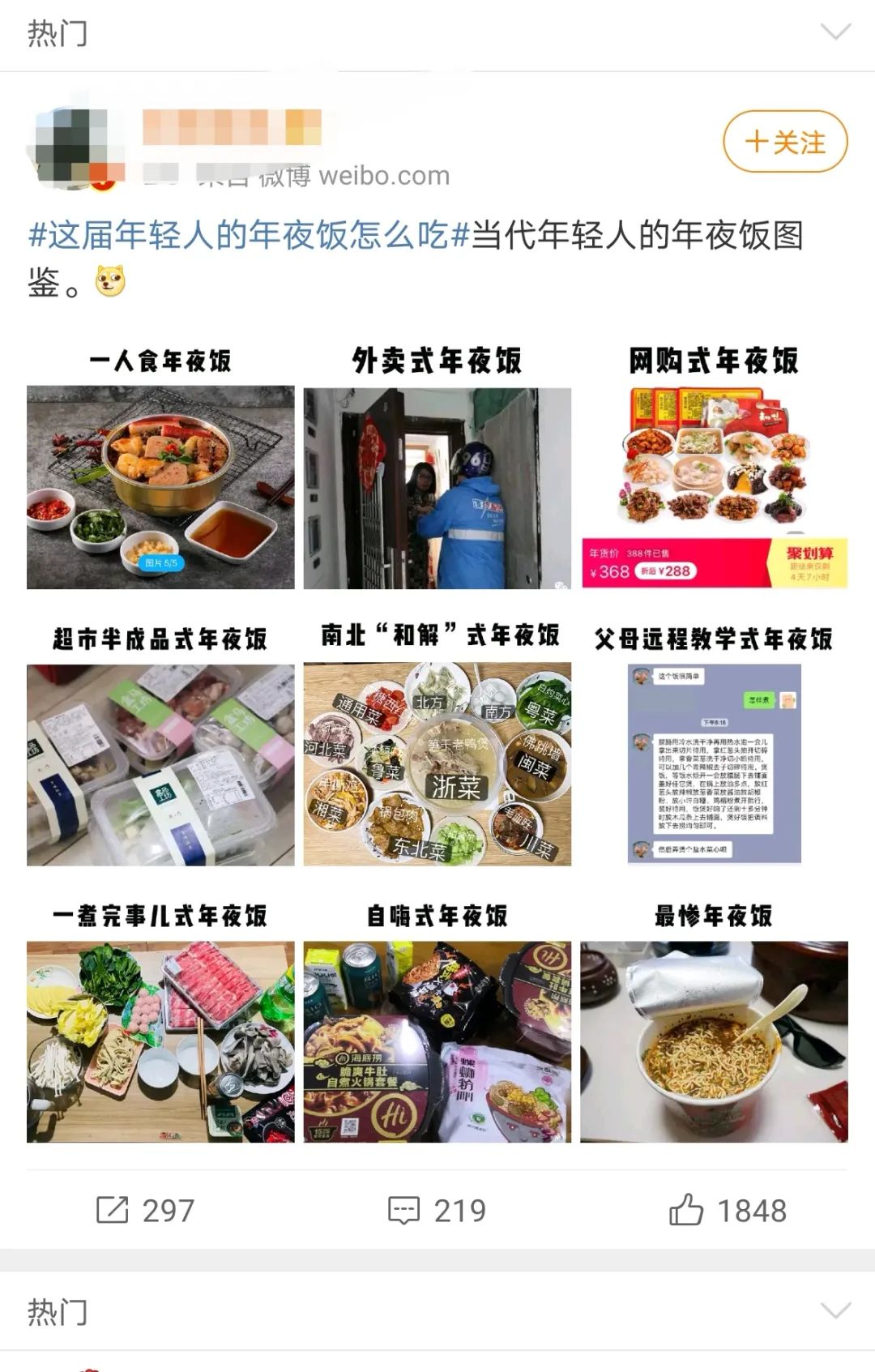Open the 南北和解式年夜饭 picture
875x1372 pixels.
(x=437, y=764)
